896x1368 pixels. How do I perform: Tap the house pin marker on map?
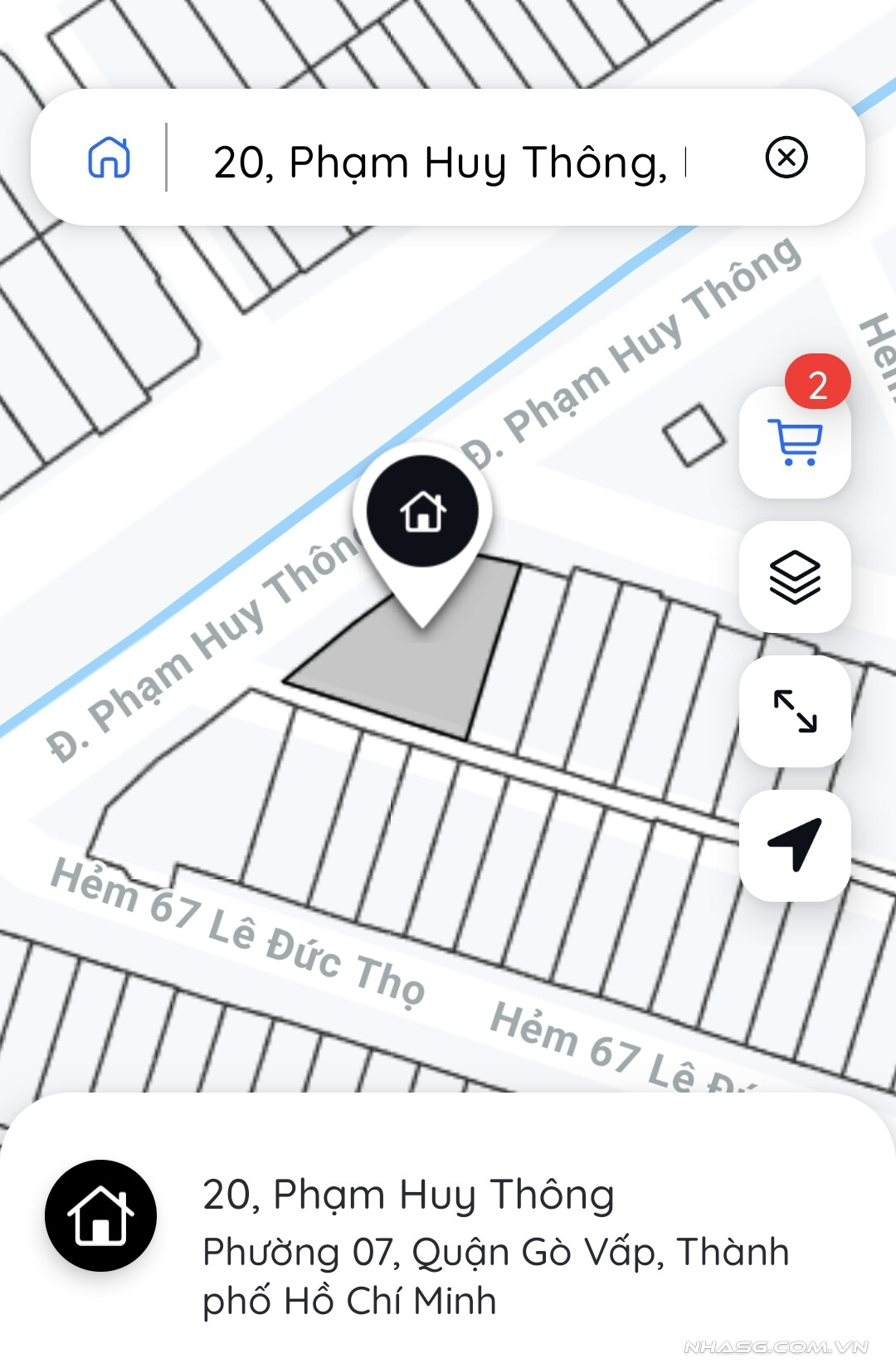coord(423,513)
